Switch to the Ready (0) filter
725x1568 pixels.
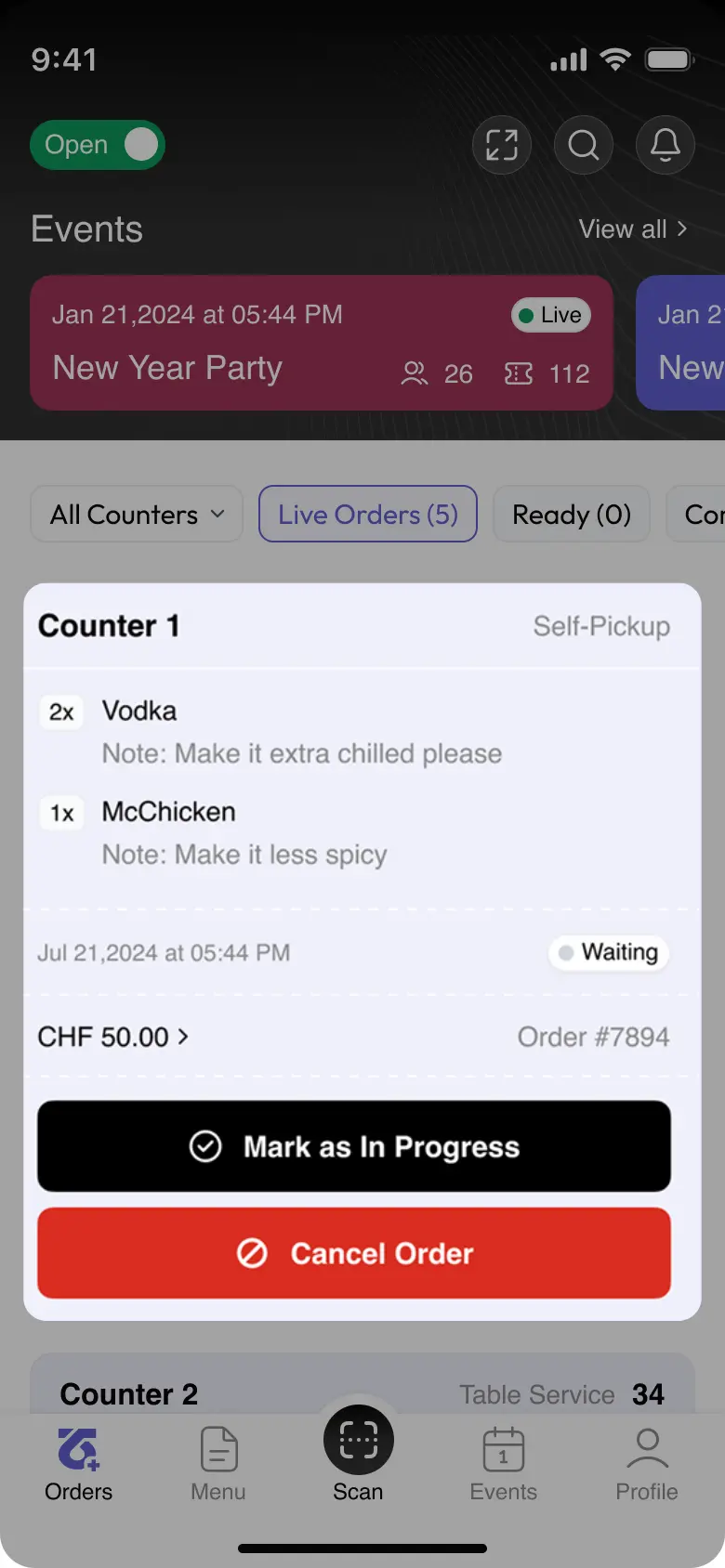[x=572, y=515]
